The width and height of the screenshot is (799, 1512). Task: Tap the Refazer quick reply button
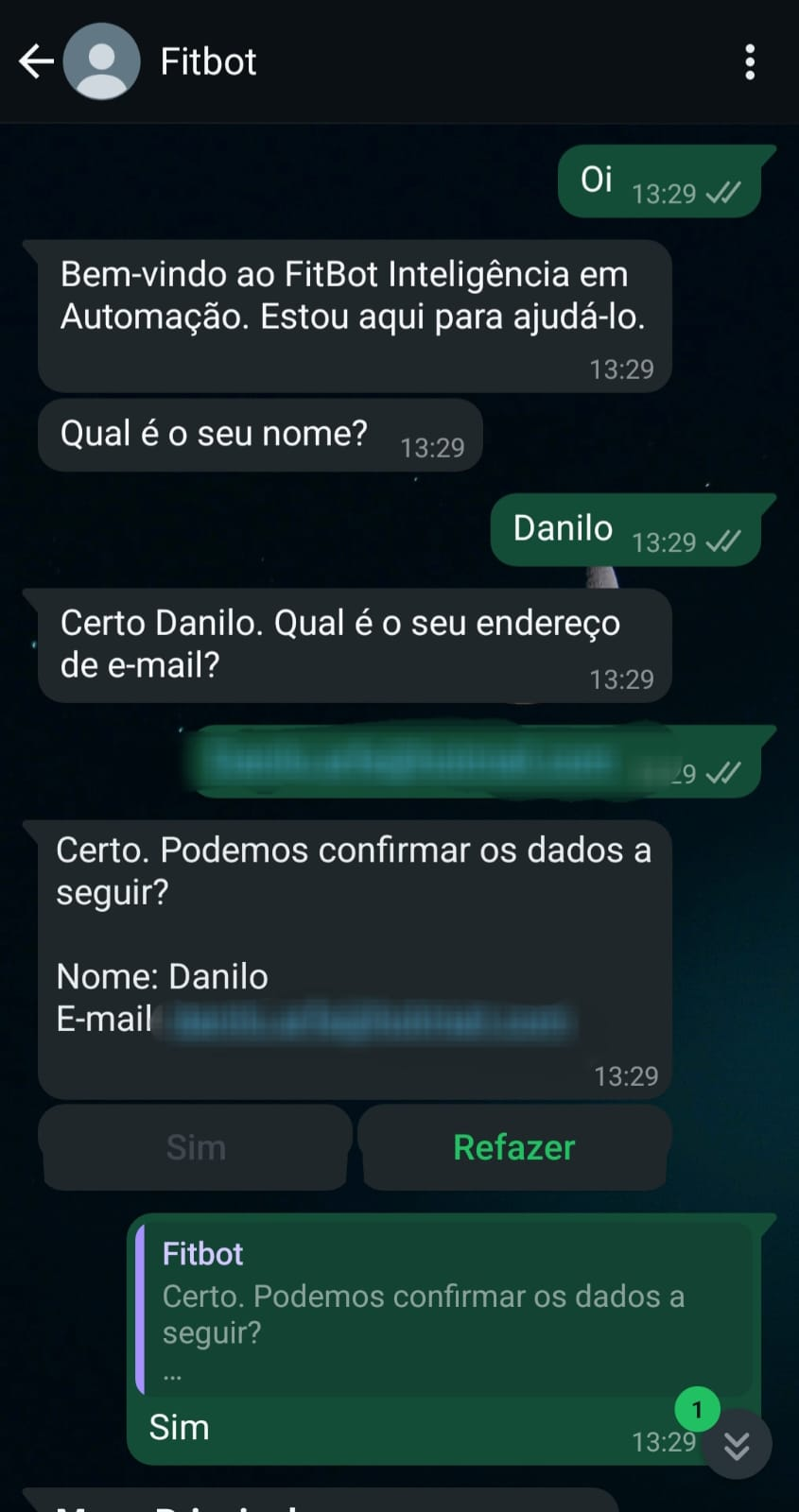(513, 1147)
